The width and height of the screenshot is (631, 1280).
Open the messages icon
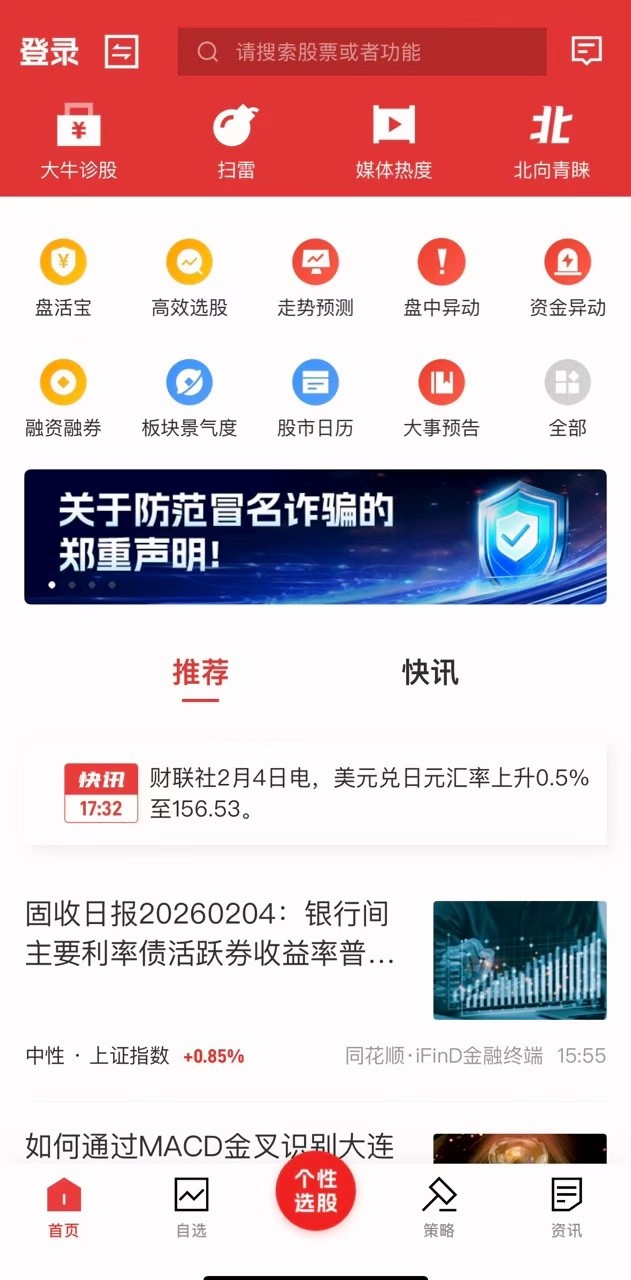pos(587,51)
